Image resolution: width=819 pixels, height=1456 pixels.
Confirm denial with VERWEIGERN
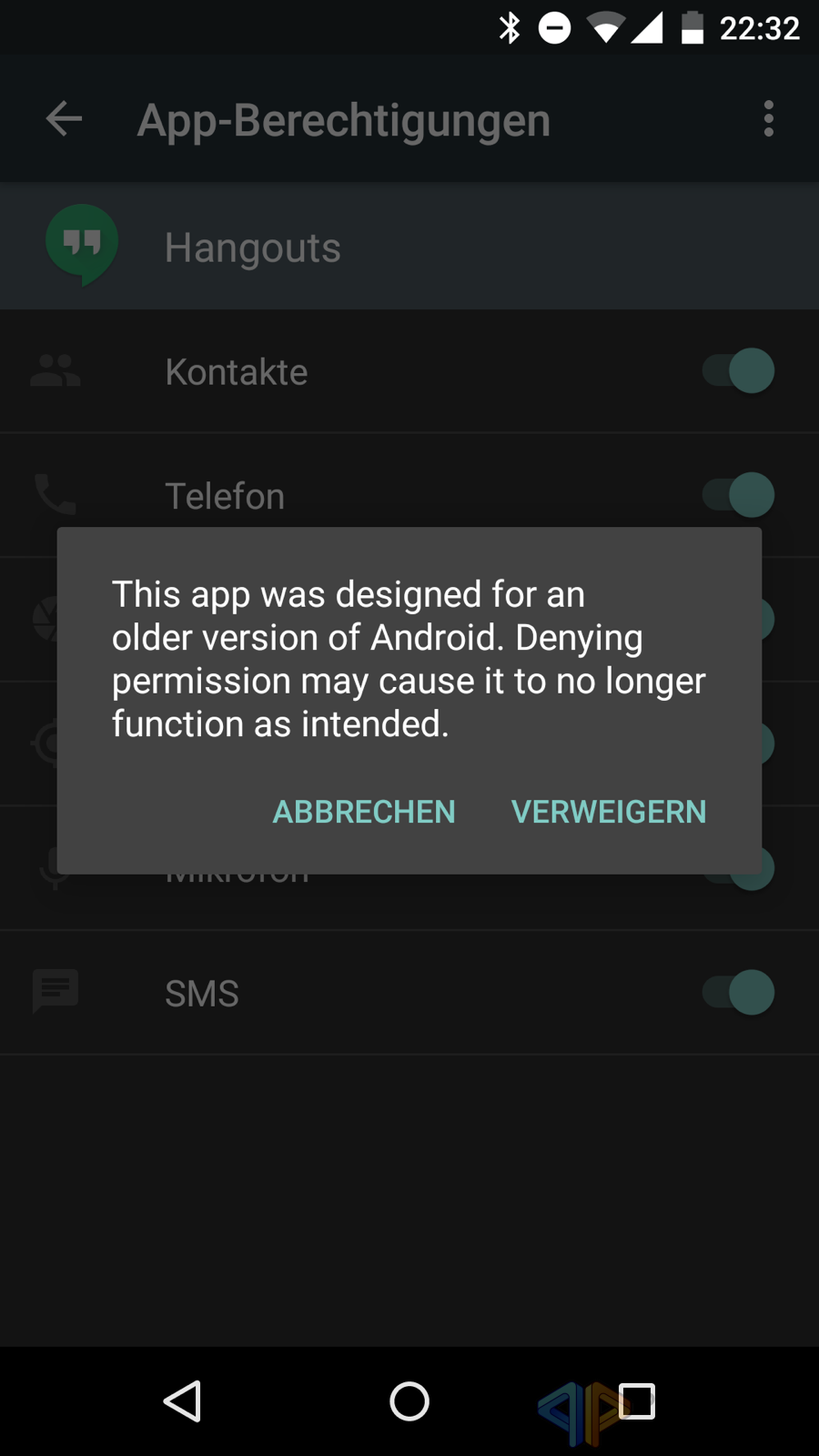pyautogui.click(x=609, y=812)
